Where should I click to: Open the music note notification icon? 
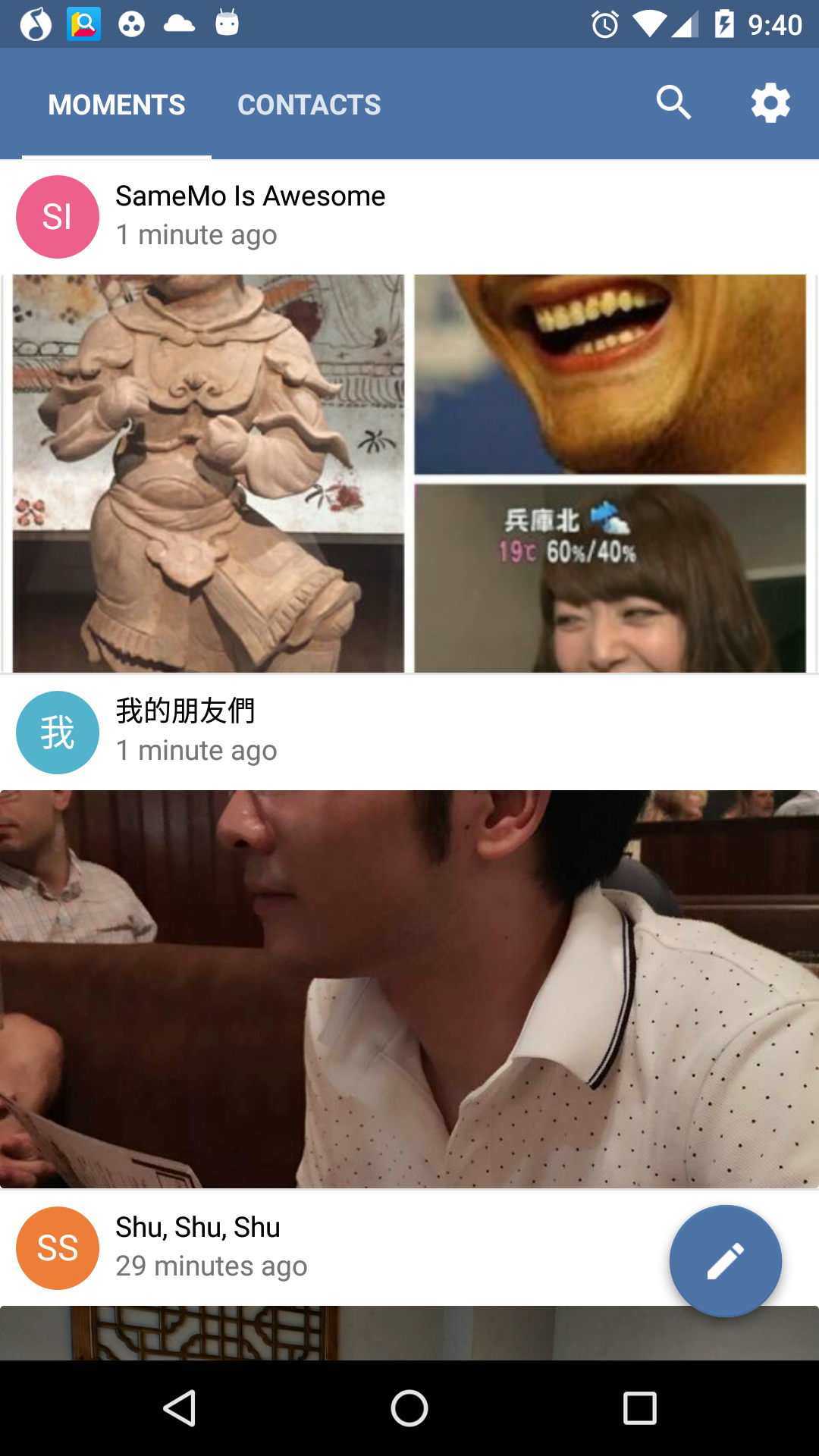pos(34,24)
